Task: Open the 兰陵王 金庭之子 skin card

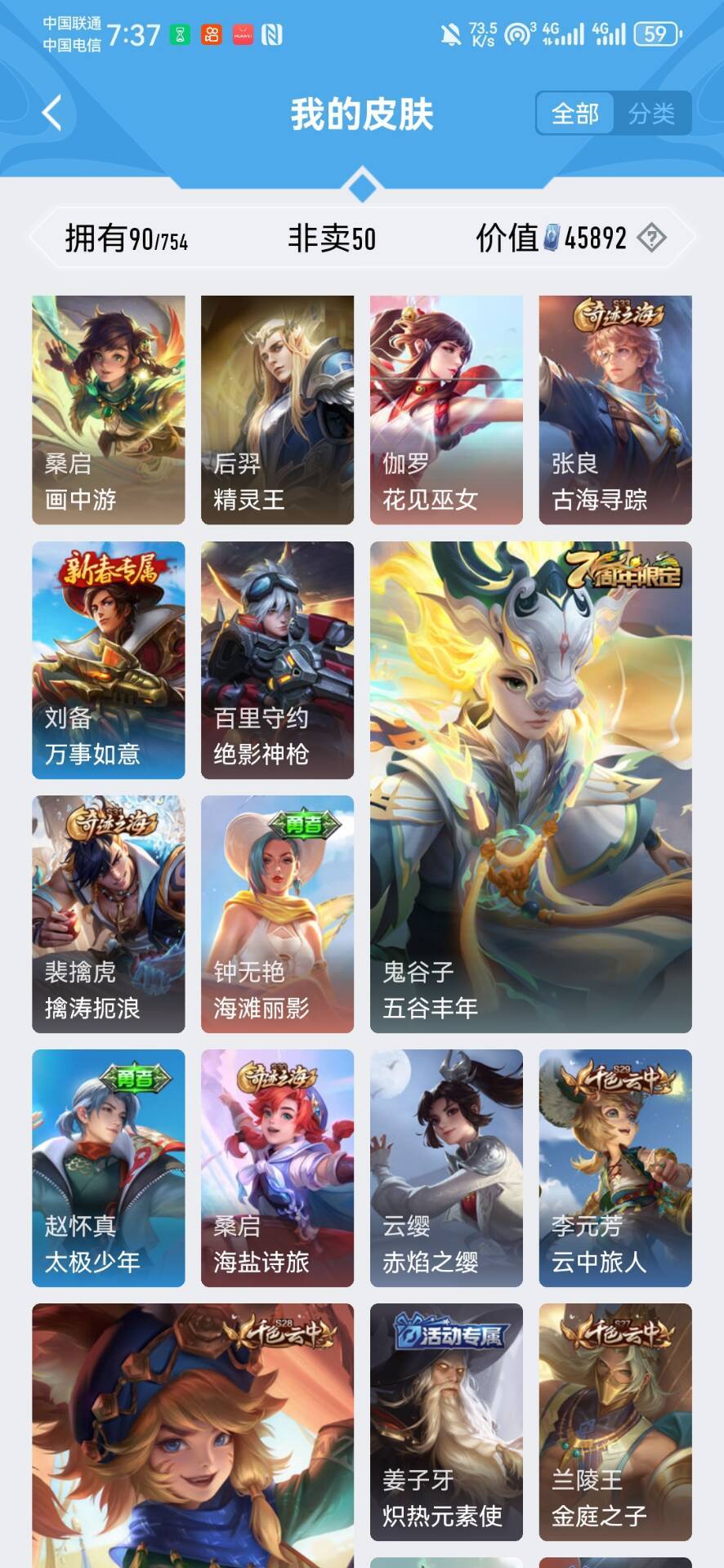Action: (615, 1422)
